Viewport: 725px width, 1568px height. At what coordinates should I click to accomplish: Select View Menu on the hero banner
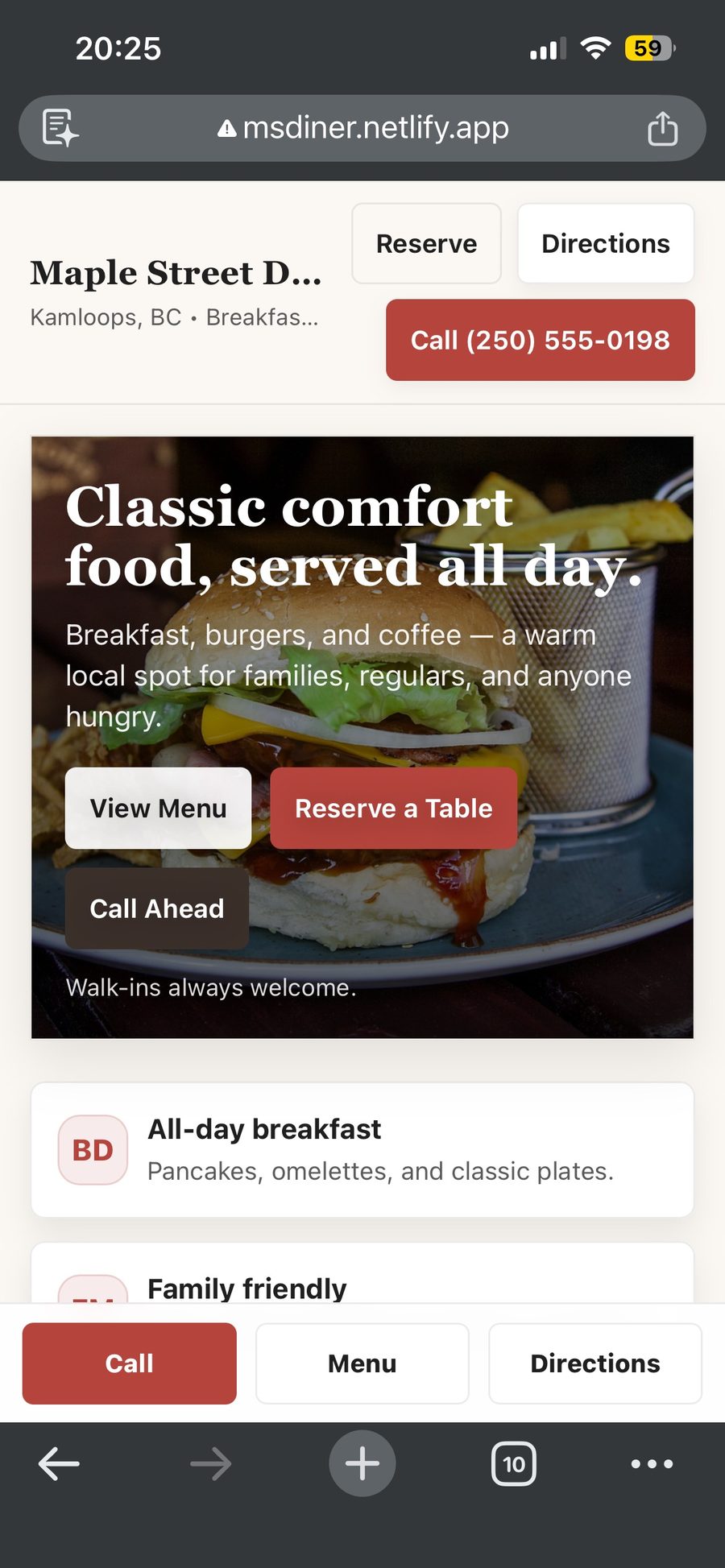coord(159,808)
